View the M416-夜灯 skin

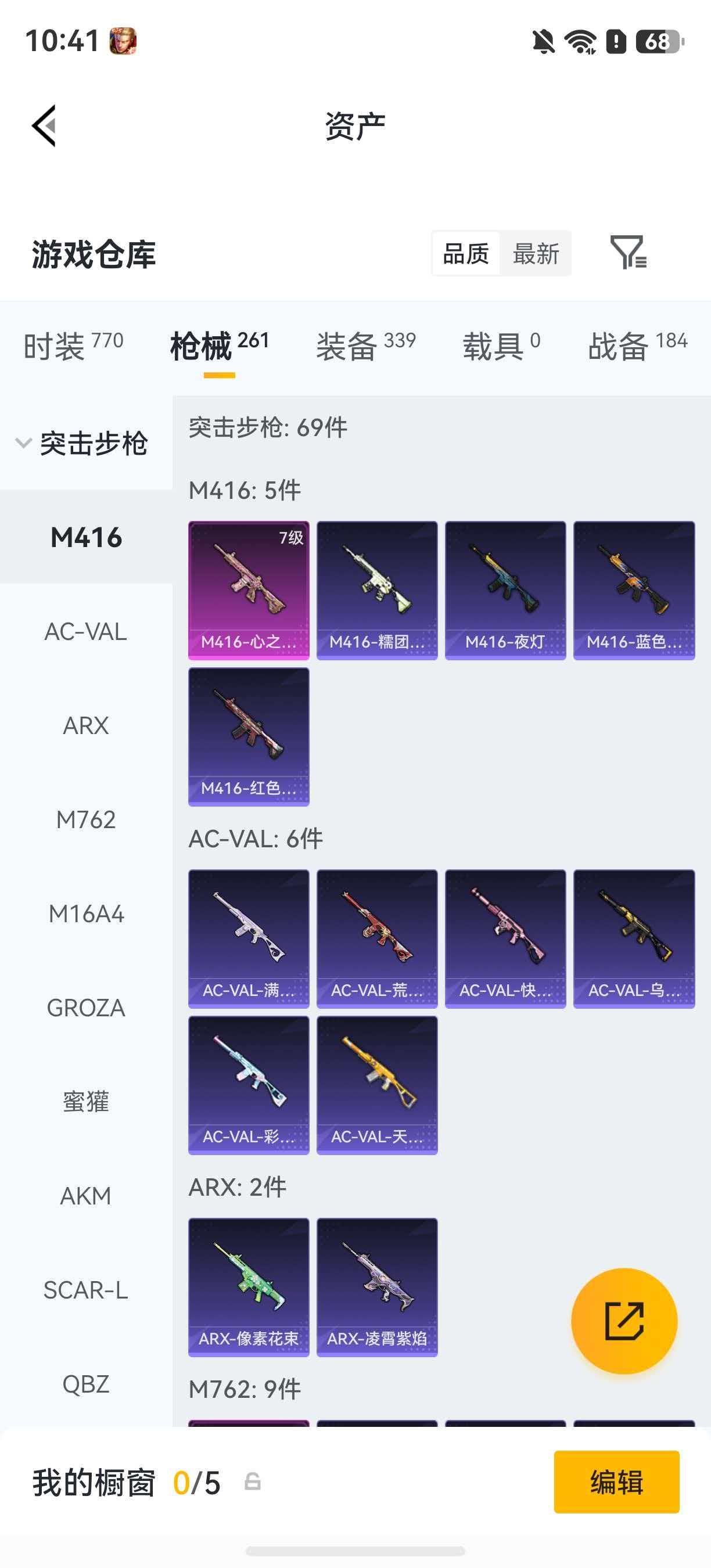505,590
